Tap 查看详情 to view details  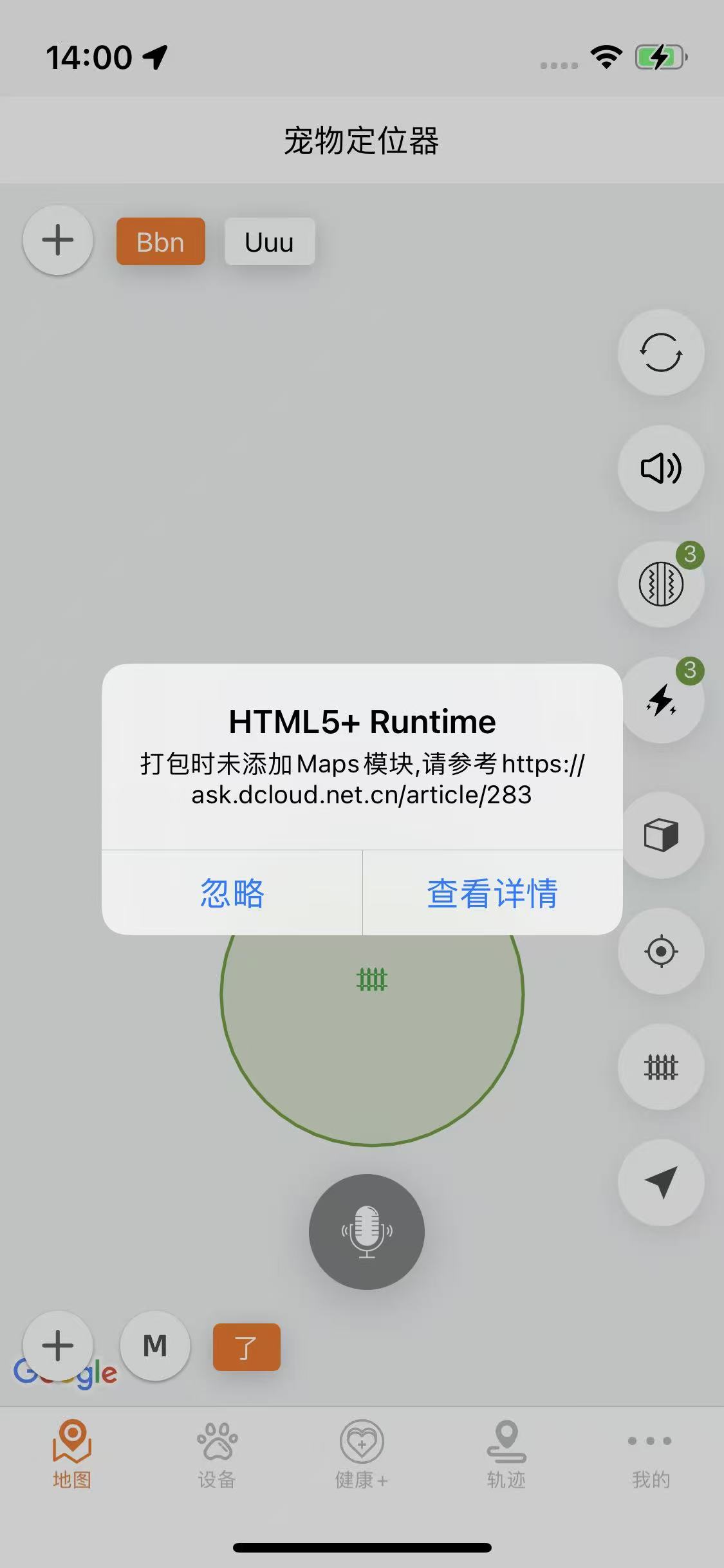492,893
